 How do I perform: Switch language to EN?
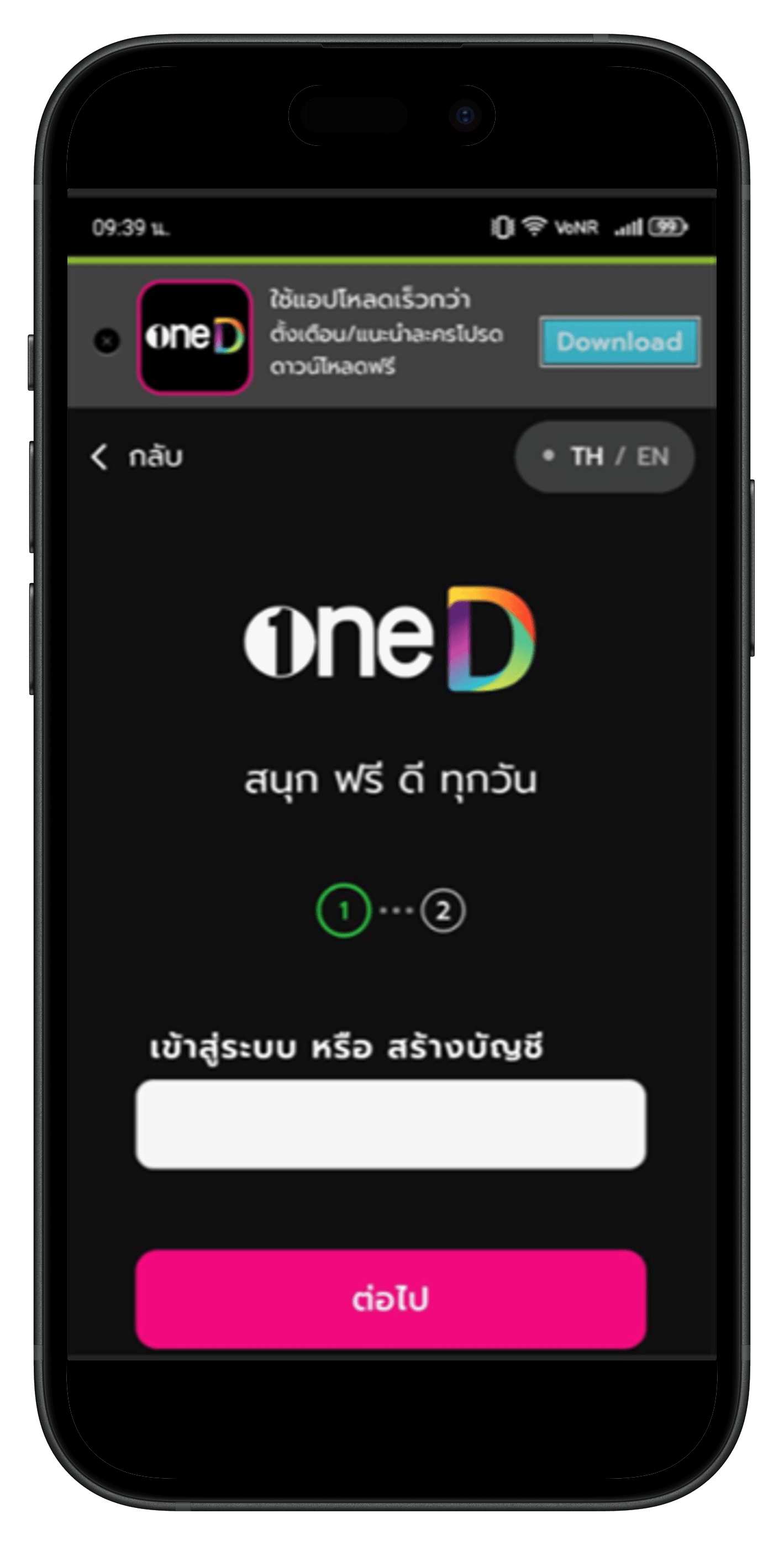(652, 457)
